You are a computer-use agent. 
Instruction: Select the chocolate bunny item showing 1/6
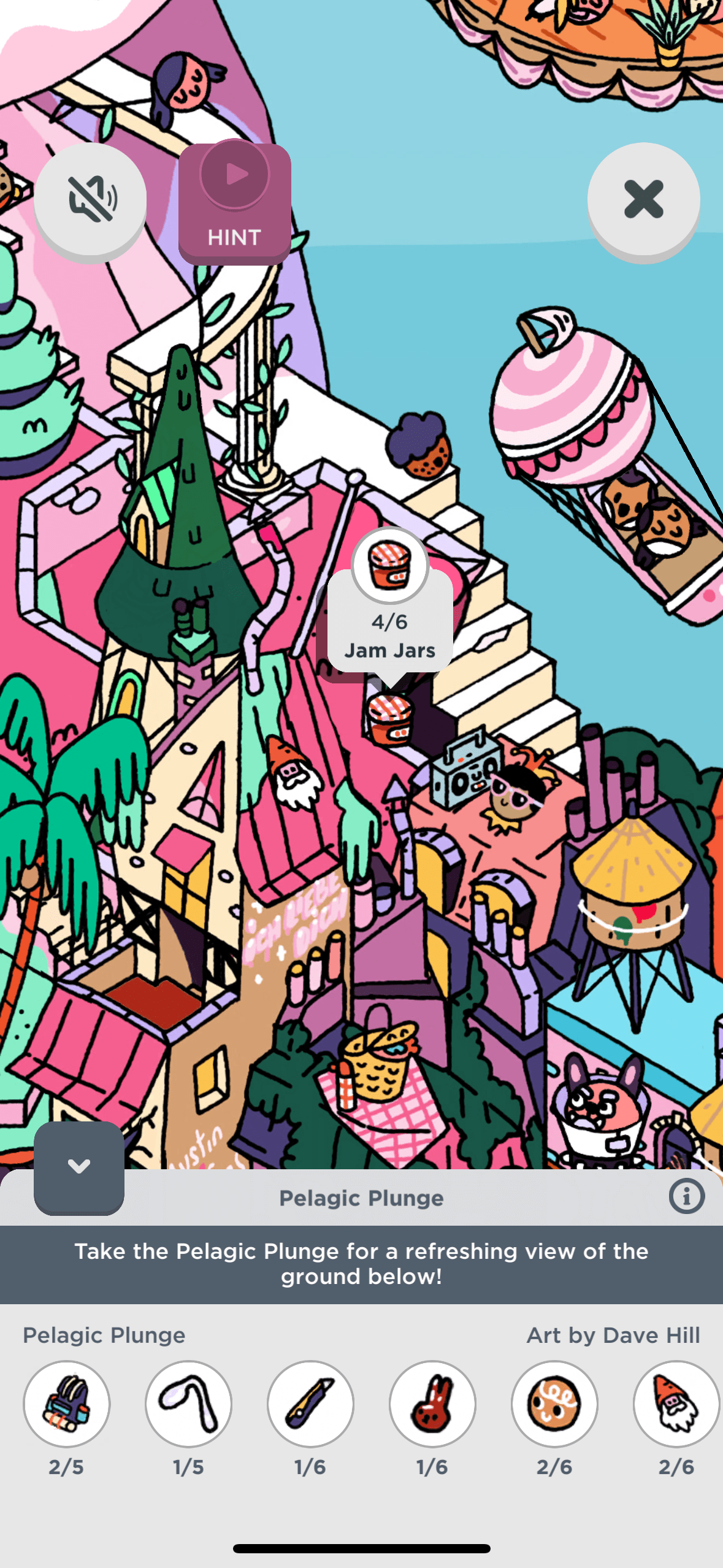point(432,1404)
